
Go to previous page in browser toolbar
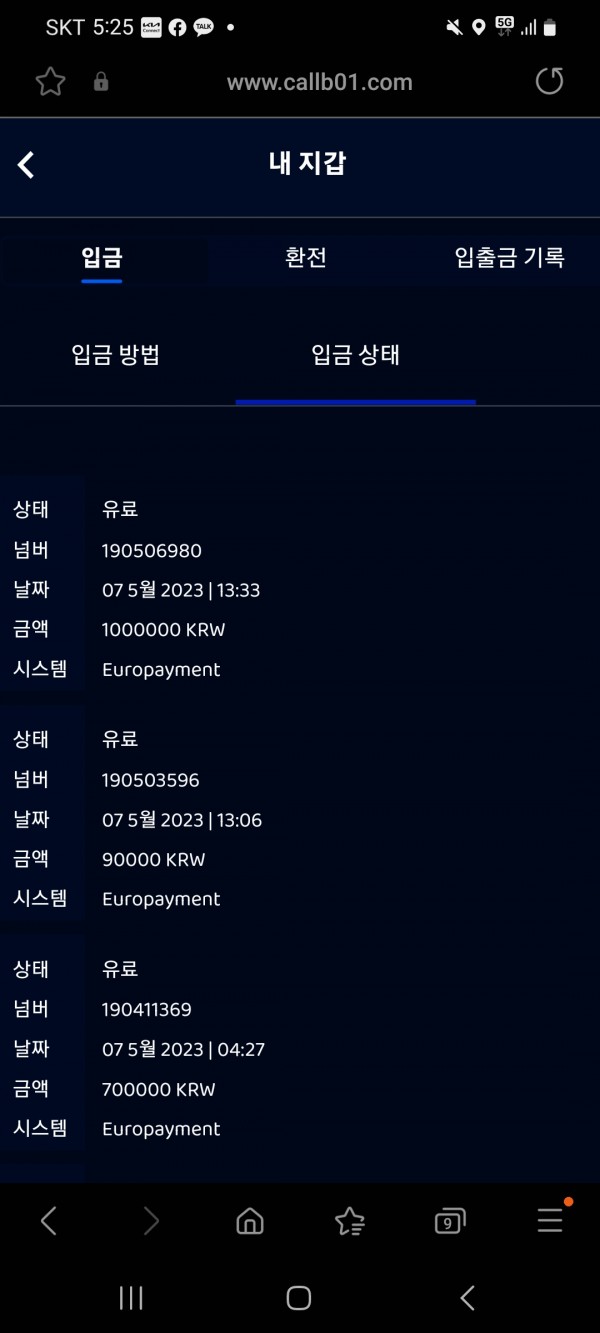point(49,1220)
